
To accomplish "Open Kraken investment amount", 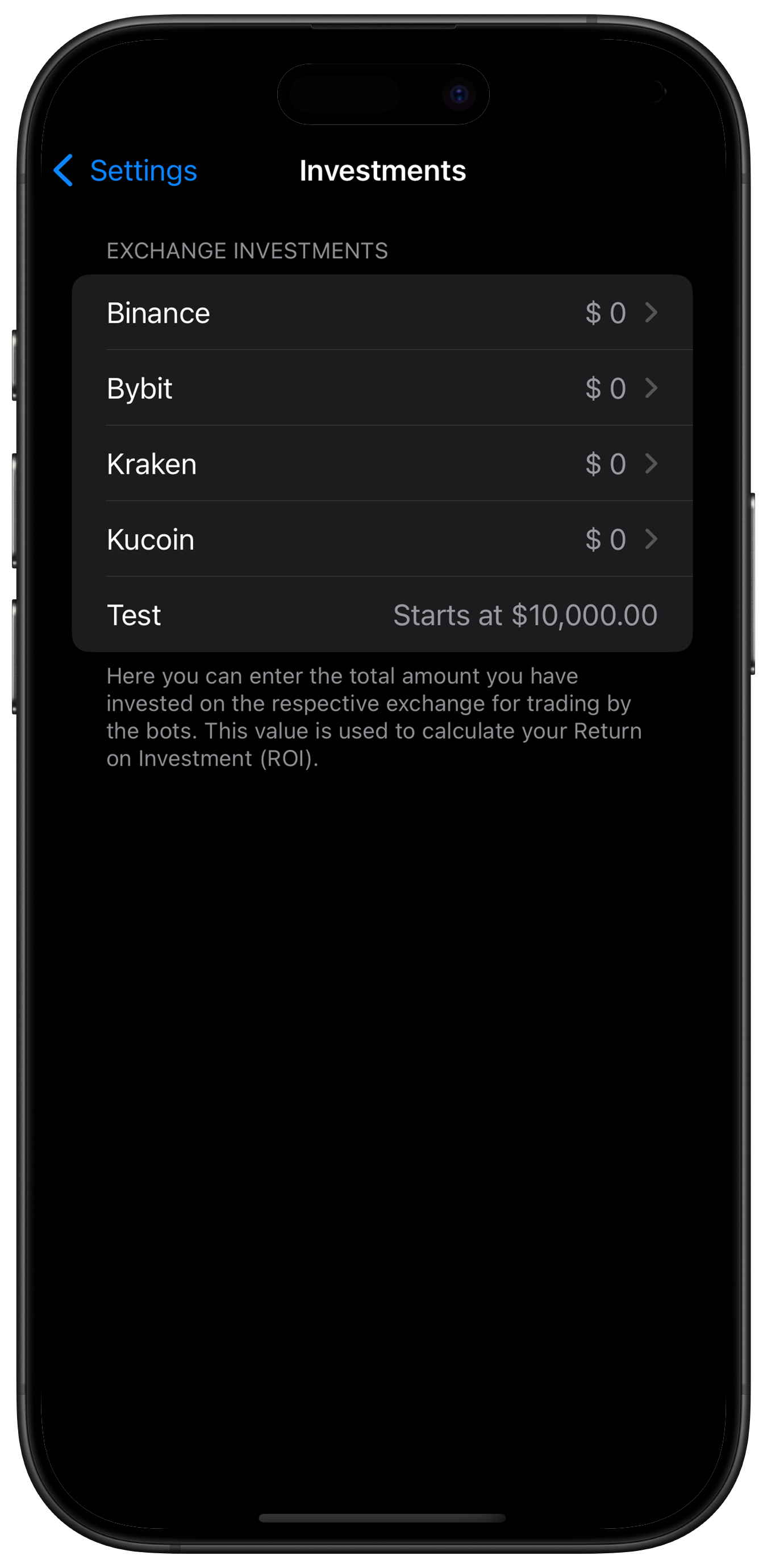I will coord(382,464).
